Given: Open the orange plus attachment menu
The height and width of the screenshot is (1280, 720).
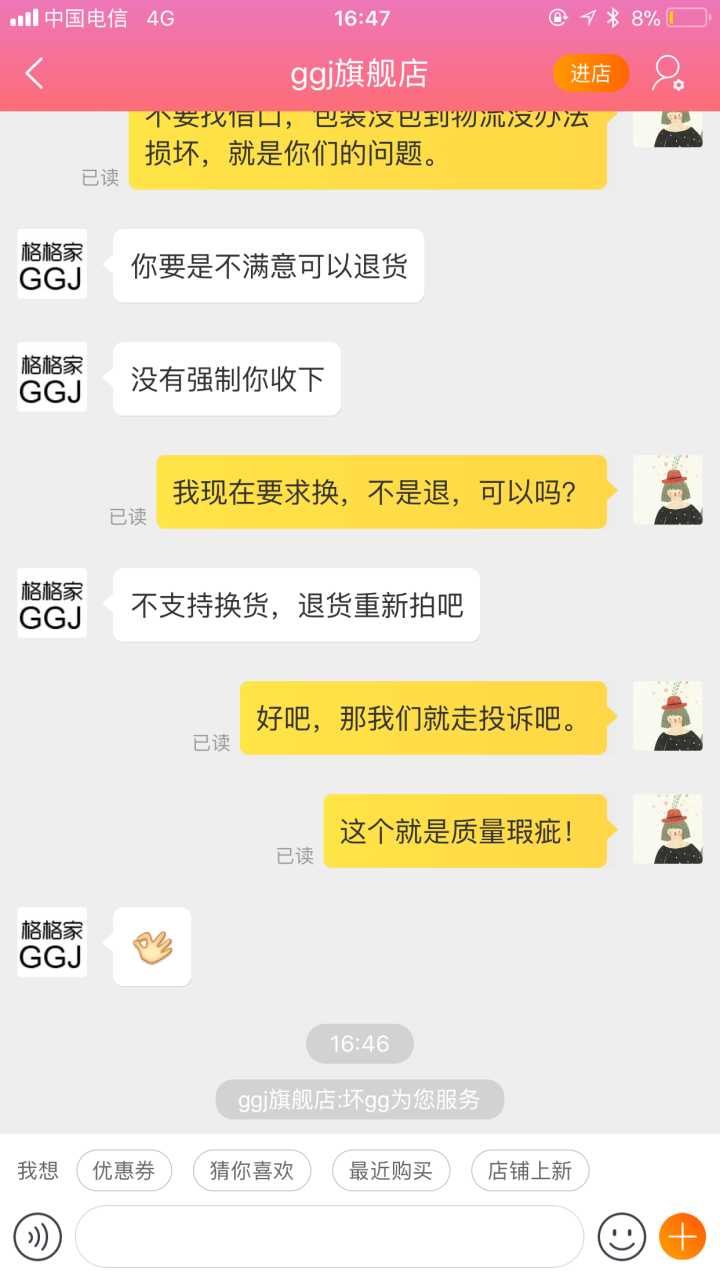Looking at the screenshot, I should click(x=683, y=1237).
